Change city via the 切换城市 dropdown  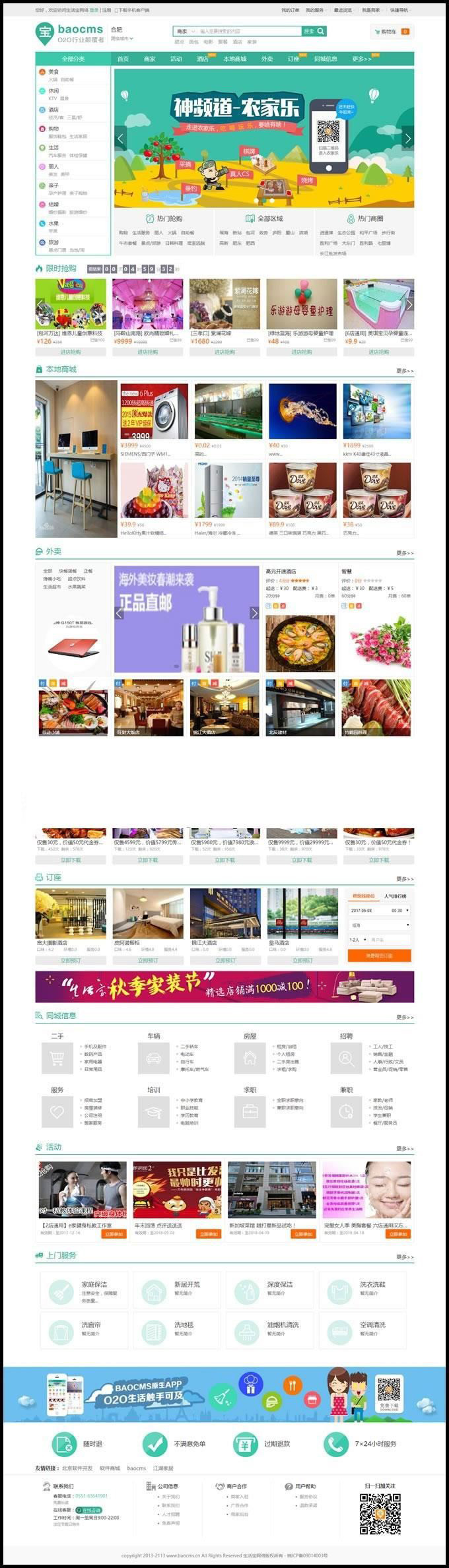(122, 38)
